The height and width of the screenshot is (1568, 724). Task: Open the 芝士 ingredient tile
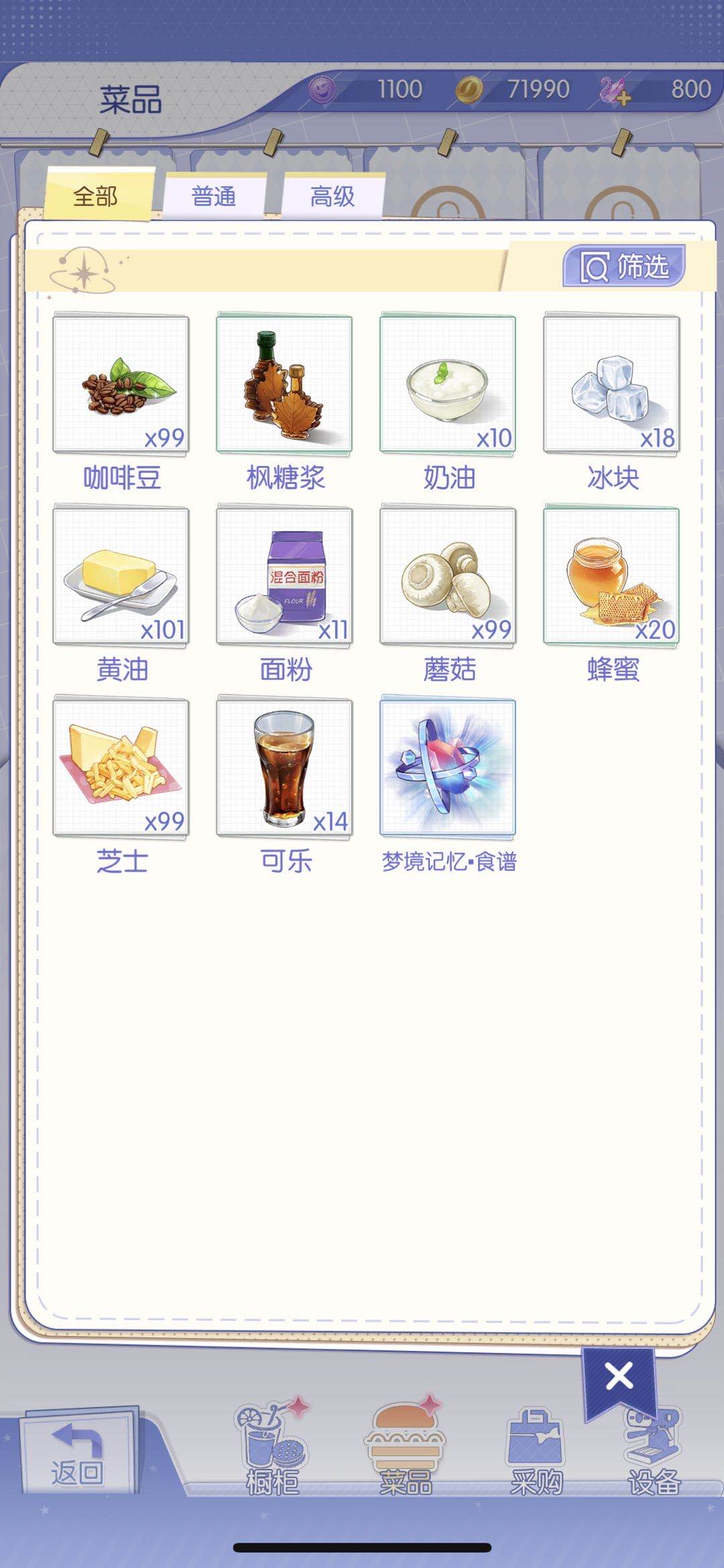121,768
